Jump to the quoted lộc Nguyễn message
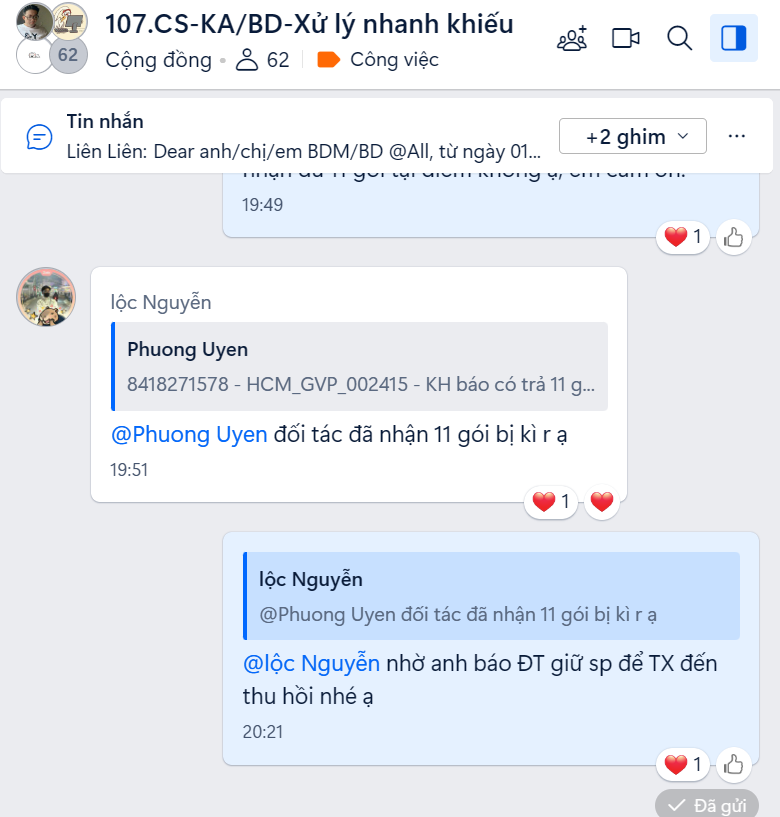The width and height of the screenshot is (780, 817). (490, 595)
